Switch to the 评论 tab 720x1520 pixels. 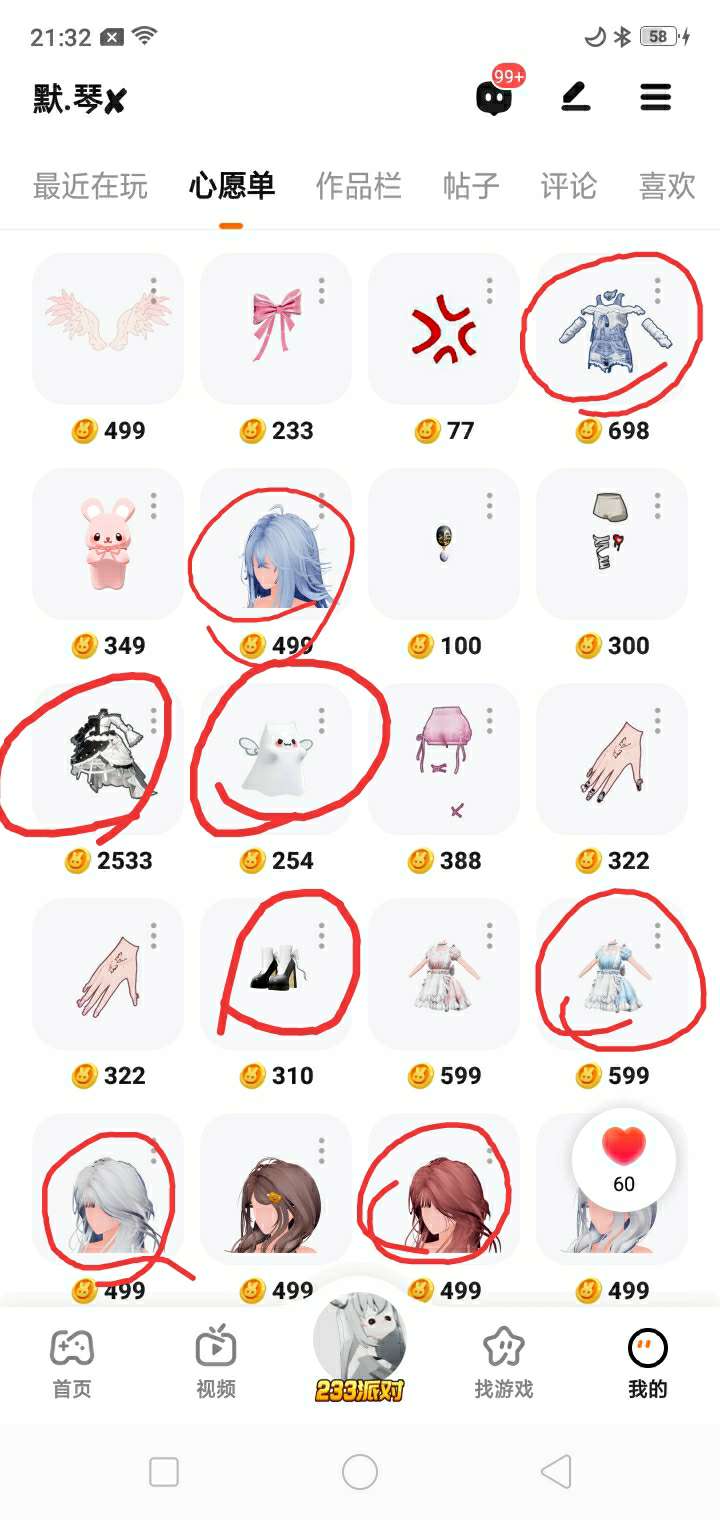[x=568, y=186]
